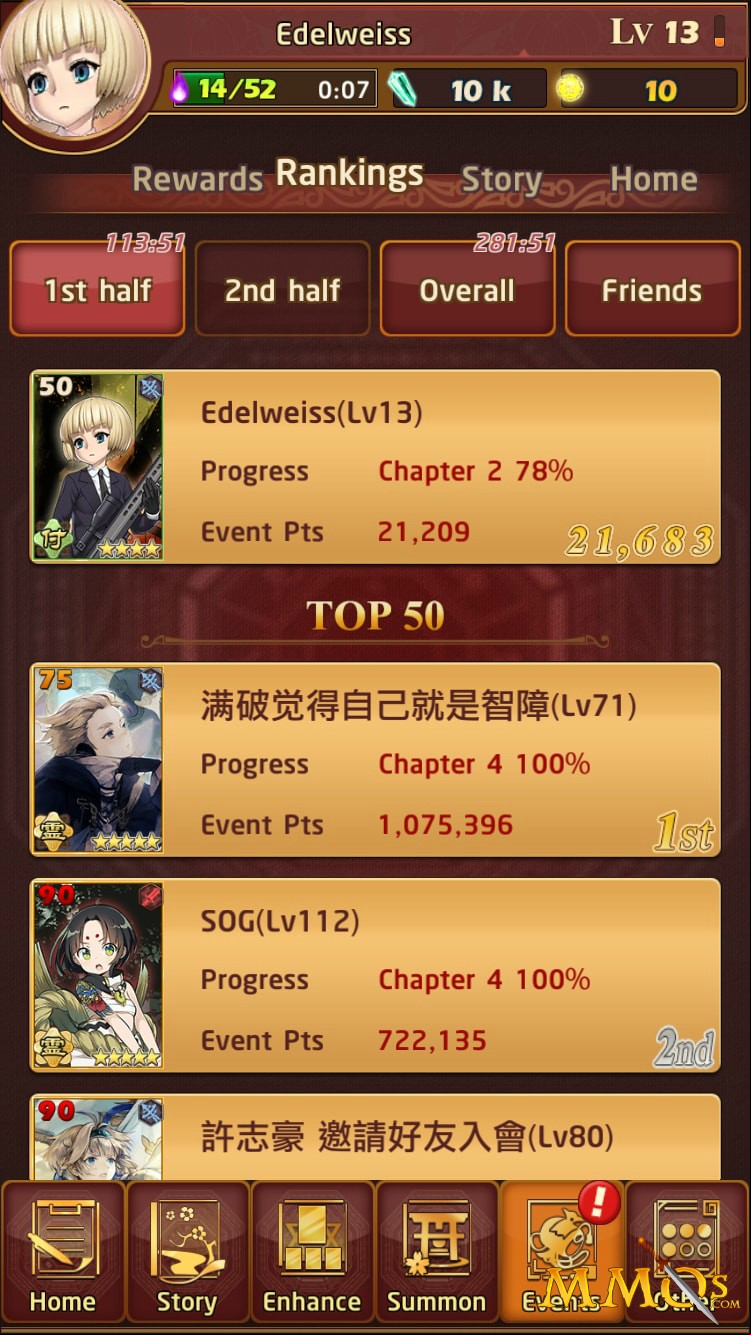Open Edelweiss's own ranking card
This screenshot has width=751, height=1335.
(x=375, y=467)
